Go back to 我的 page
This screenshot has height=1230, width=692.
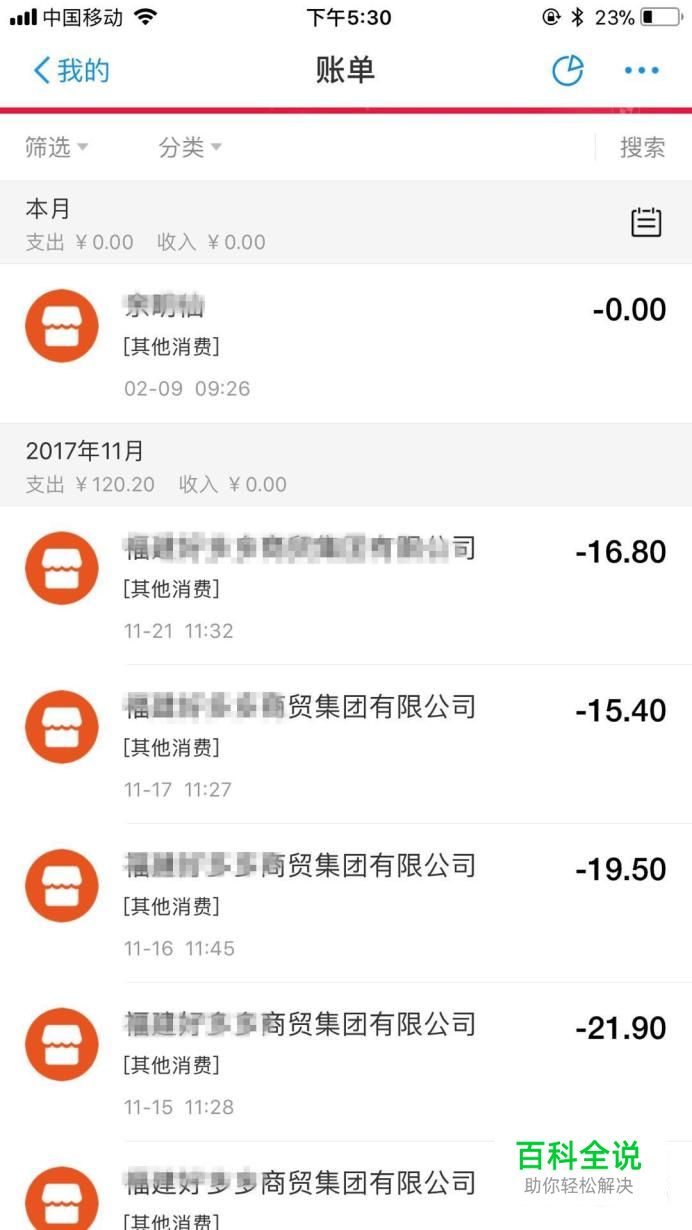(x=71, y=71)
